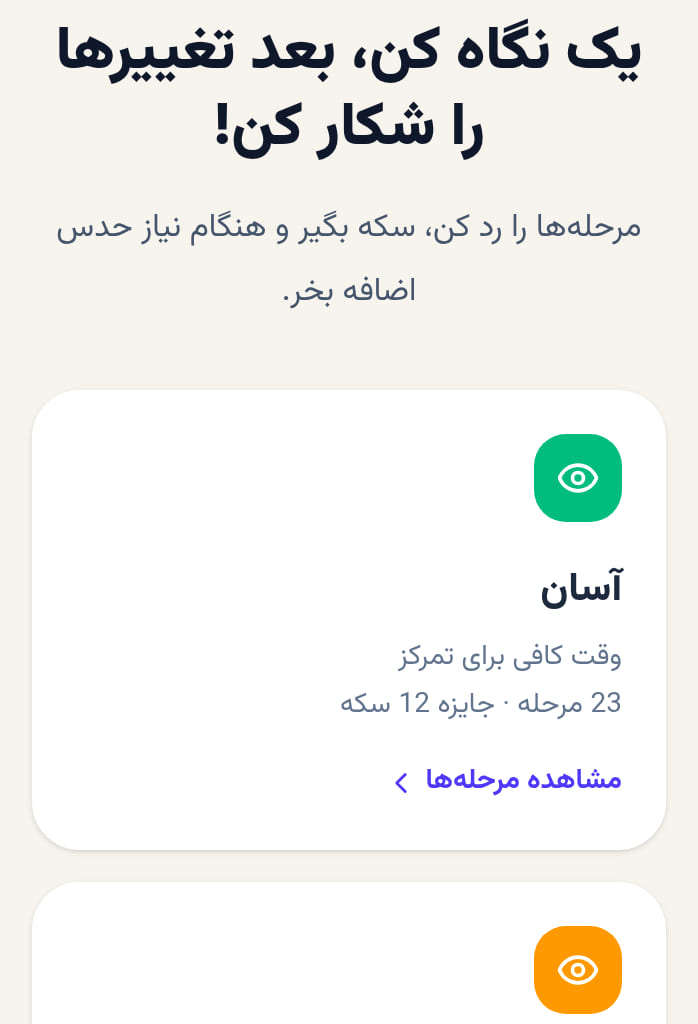The height and width of the screenshot is (1024, 698).
Task: Open the آسان difficulty card
Action: (x=349, y=620)
